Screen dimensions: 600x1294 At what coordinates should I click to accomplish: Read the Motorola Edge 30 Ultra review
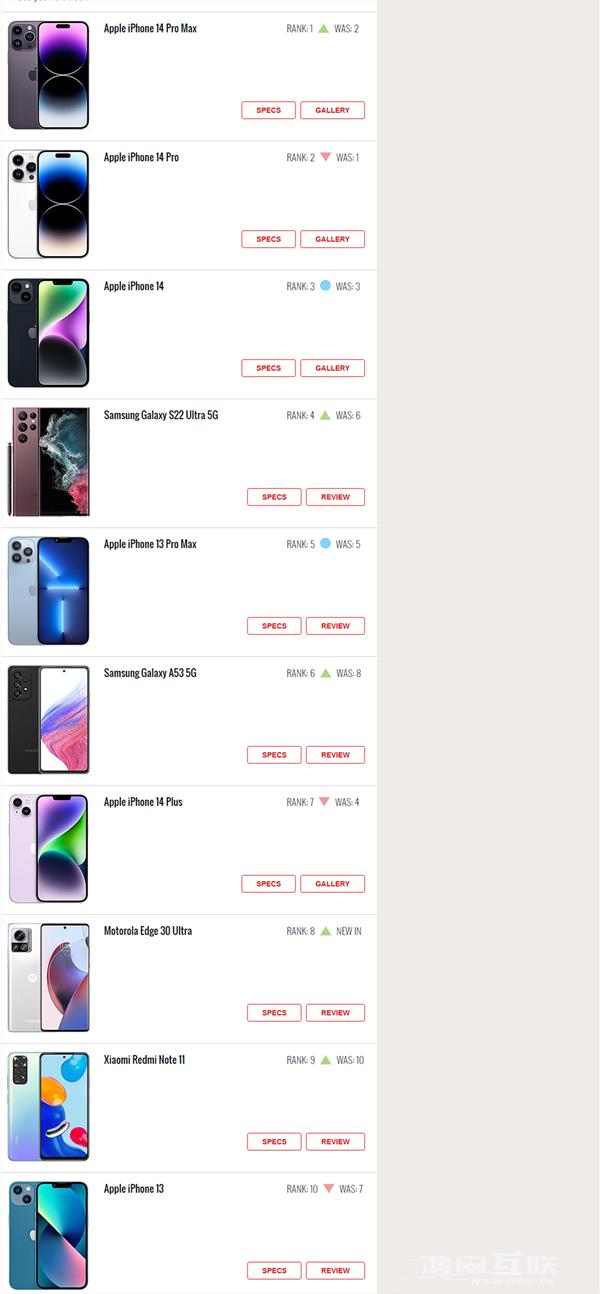coord(335,1013)
